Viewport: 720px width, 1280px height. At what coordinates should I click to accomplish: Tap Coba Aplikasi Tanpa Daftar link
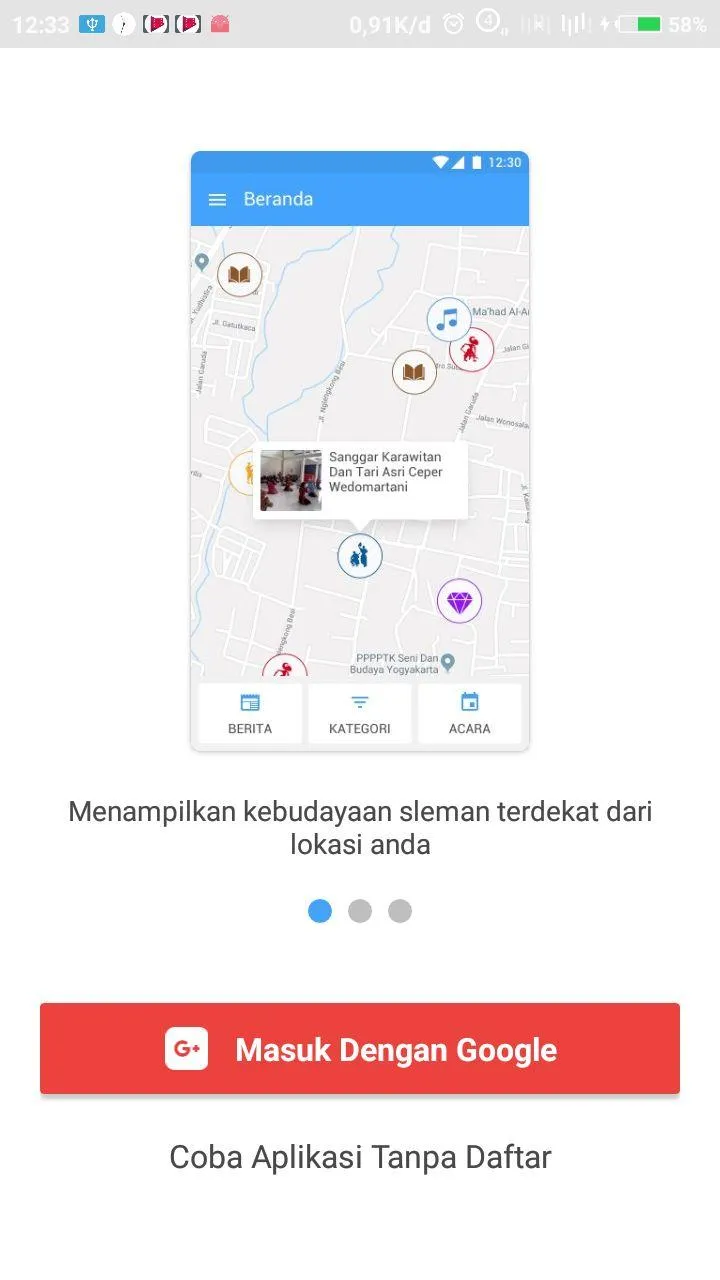pos(360,1157)
